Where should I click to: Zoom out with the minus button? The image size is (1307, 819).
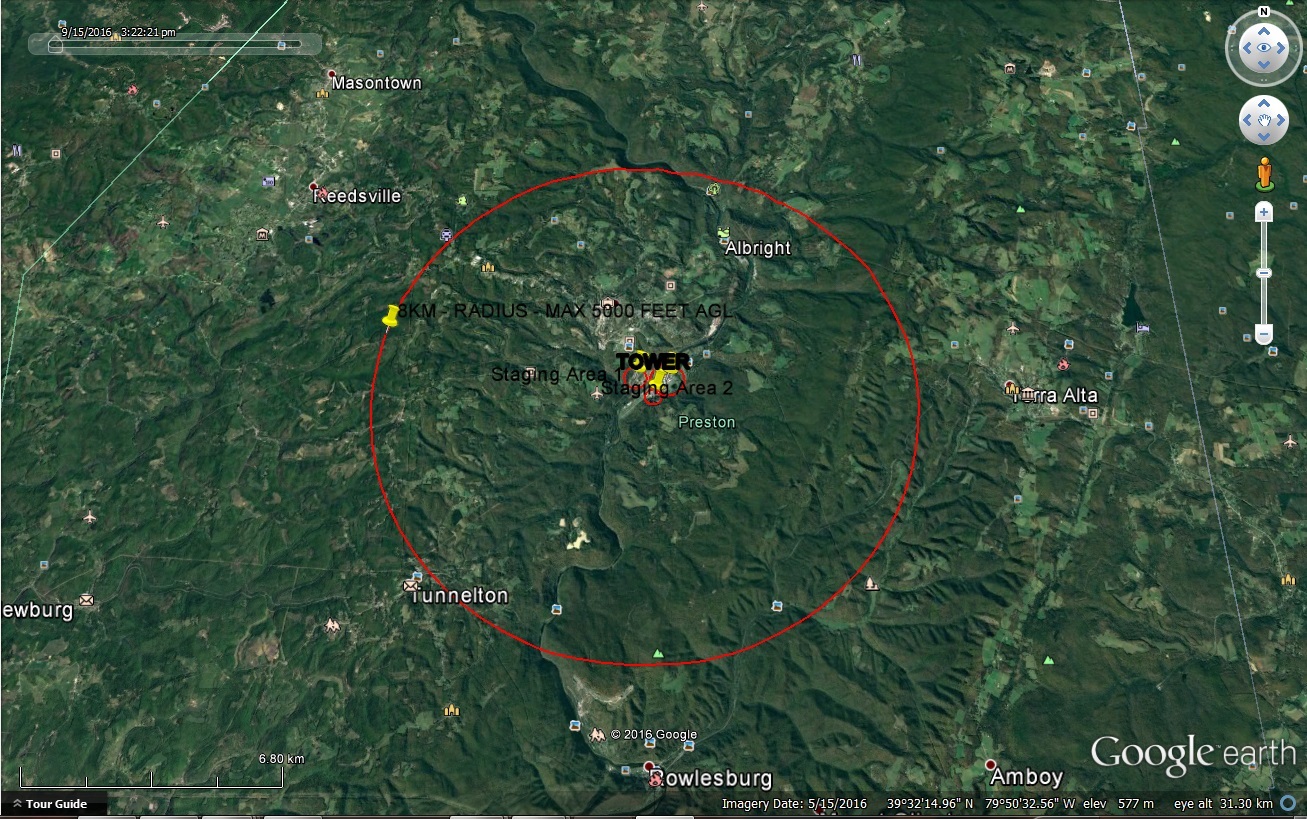point(1264,334)
